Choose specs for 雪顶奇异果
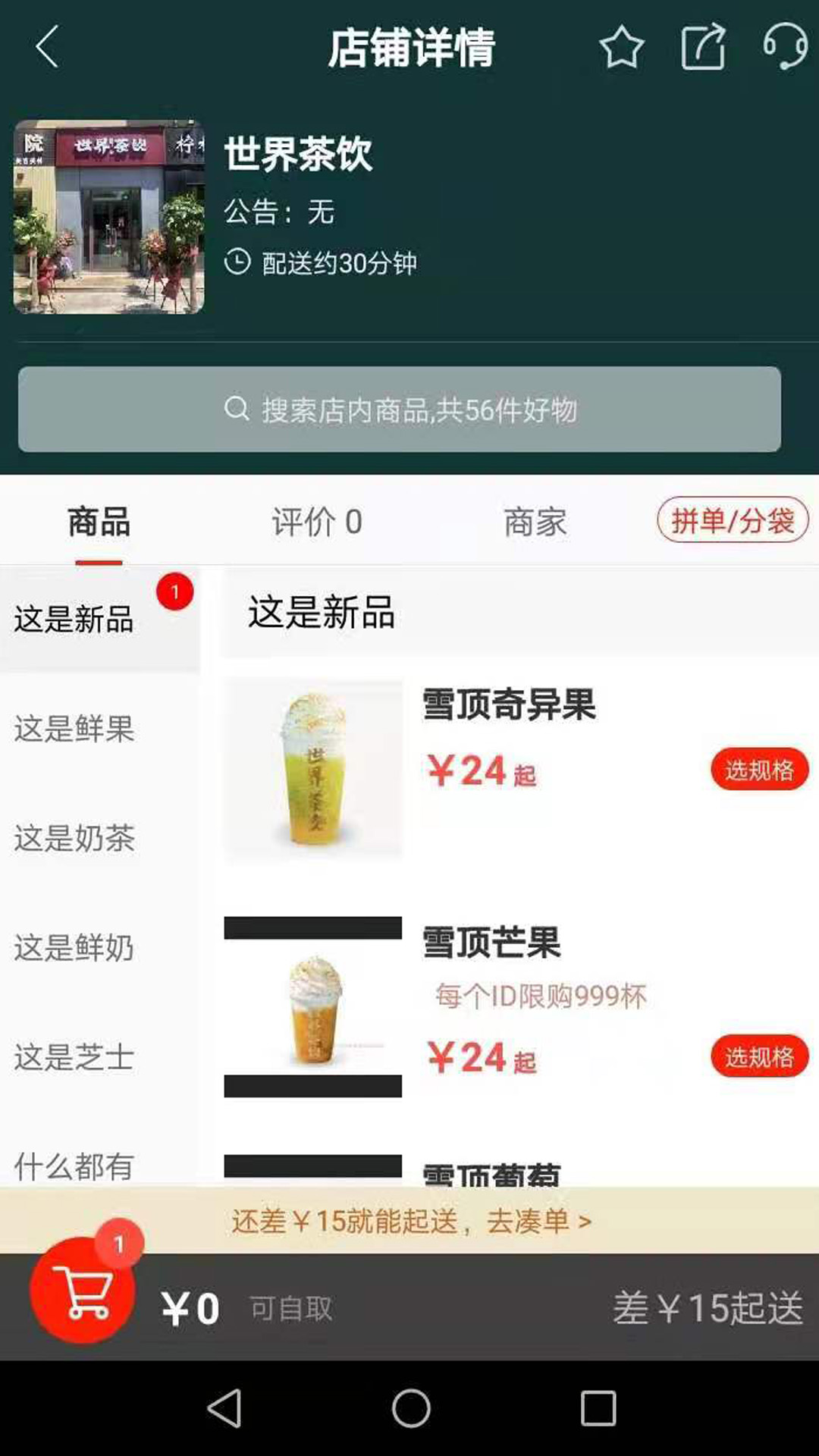 click(759, 770)
